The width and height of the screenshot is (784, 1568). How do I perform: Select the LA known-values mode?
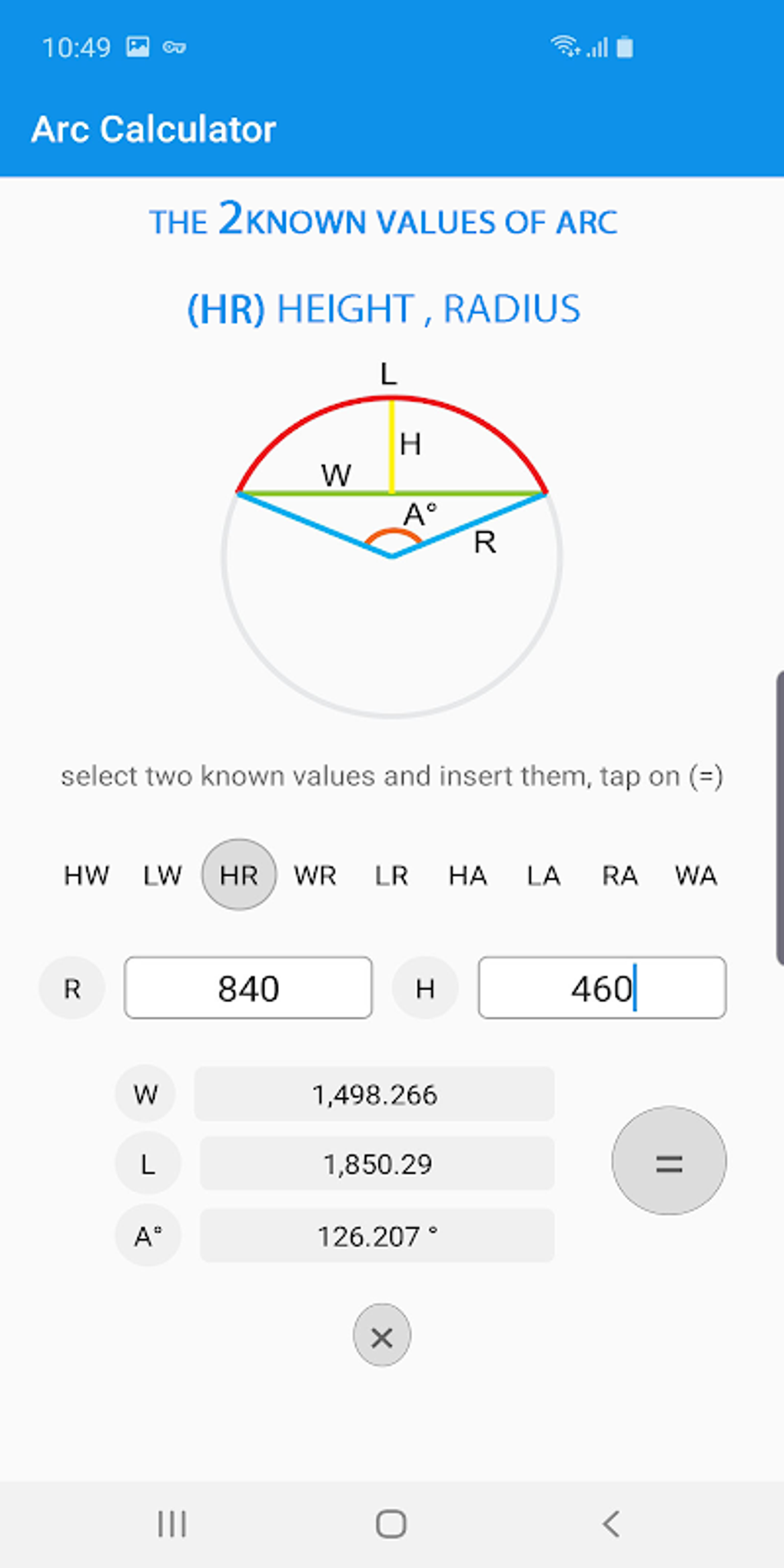542,875
